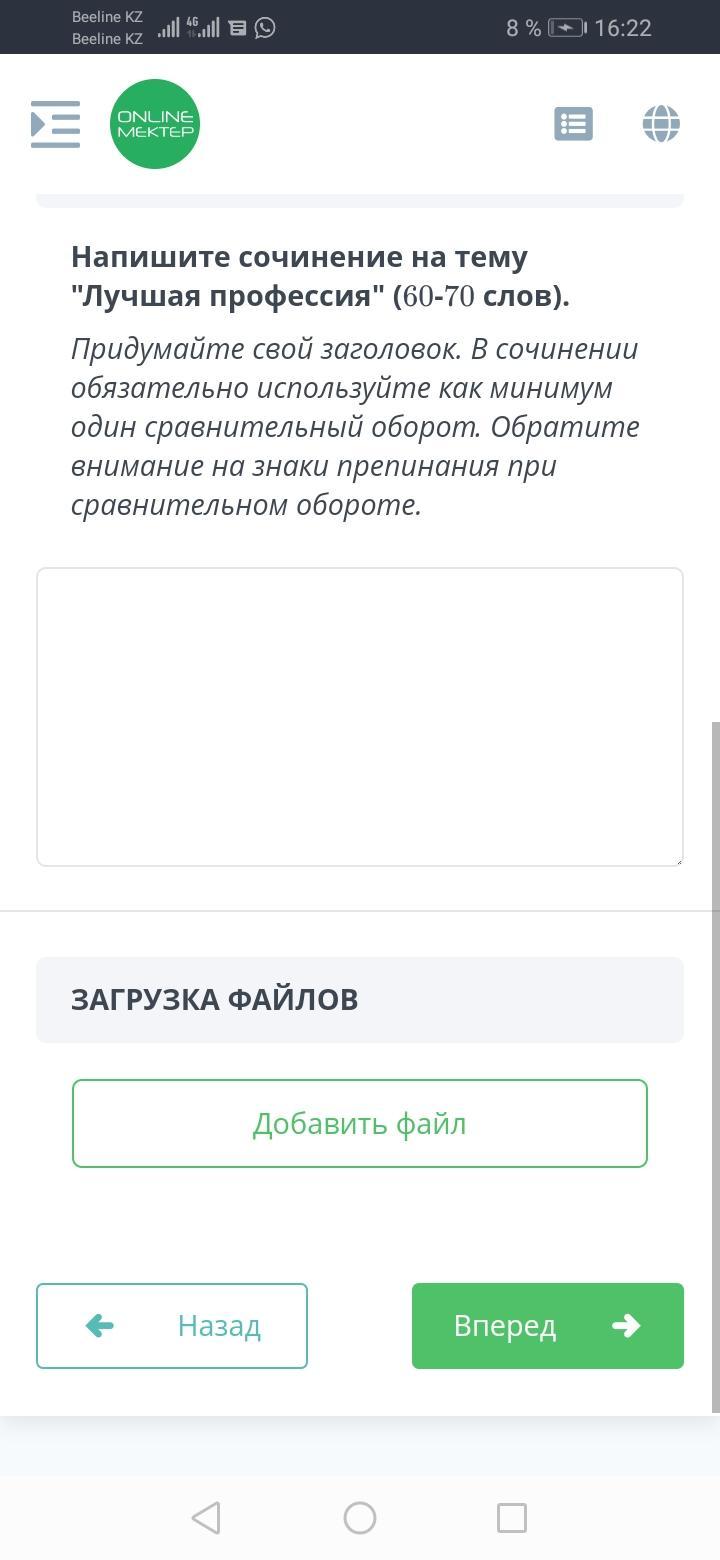Focus the essay text field
The height and width of the screenshot is (1560, 720).
360,716
